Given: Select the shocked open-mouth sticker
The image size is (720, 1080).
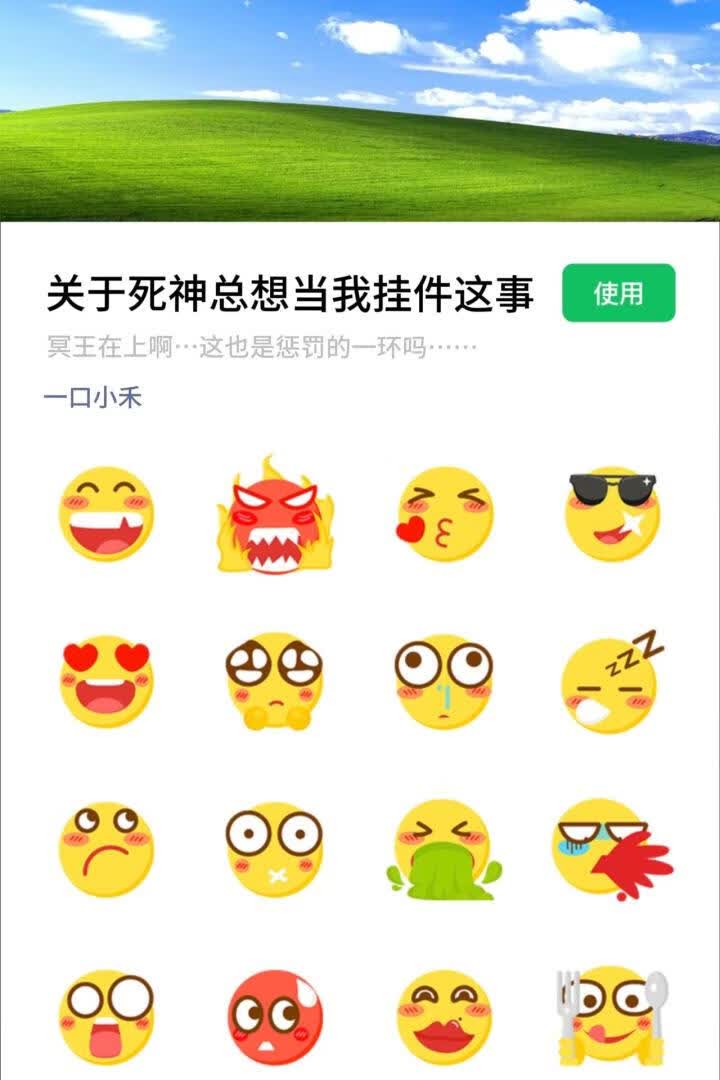Looking at the screenshot, I should (x=106, y=1017).
